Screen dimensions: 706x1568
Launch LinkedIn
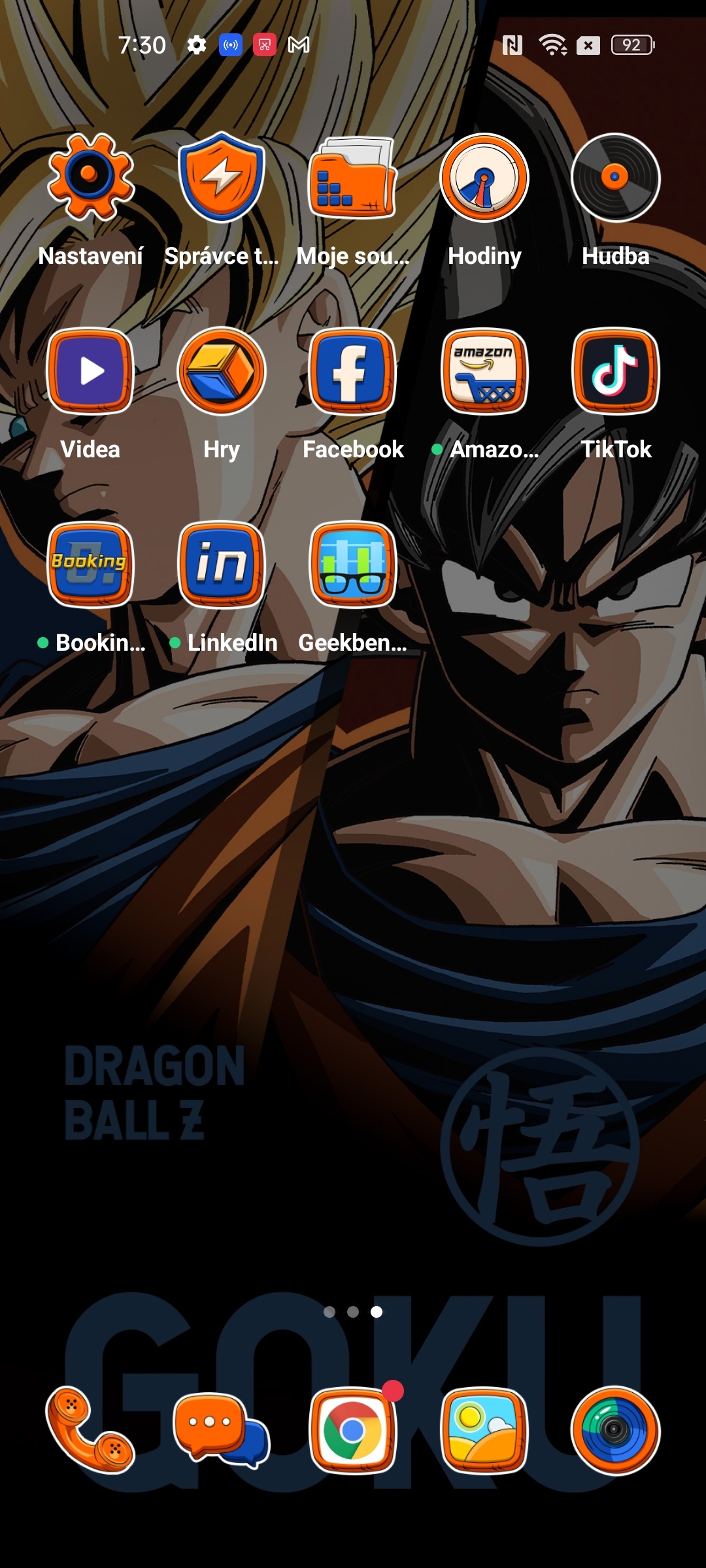click(222, 564)
